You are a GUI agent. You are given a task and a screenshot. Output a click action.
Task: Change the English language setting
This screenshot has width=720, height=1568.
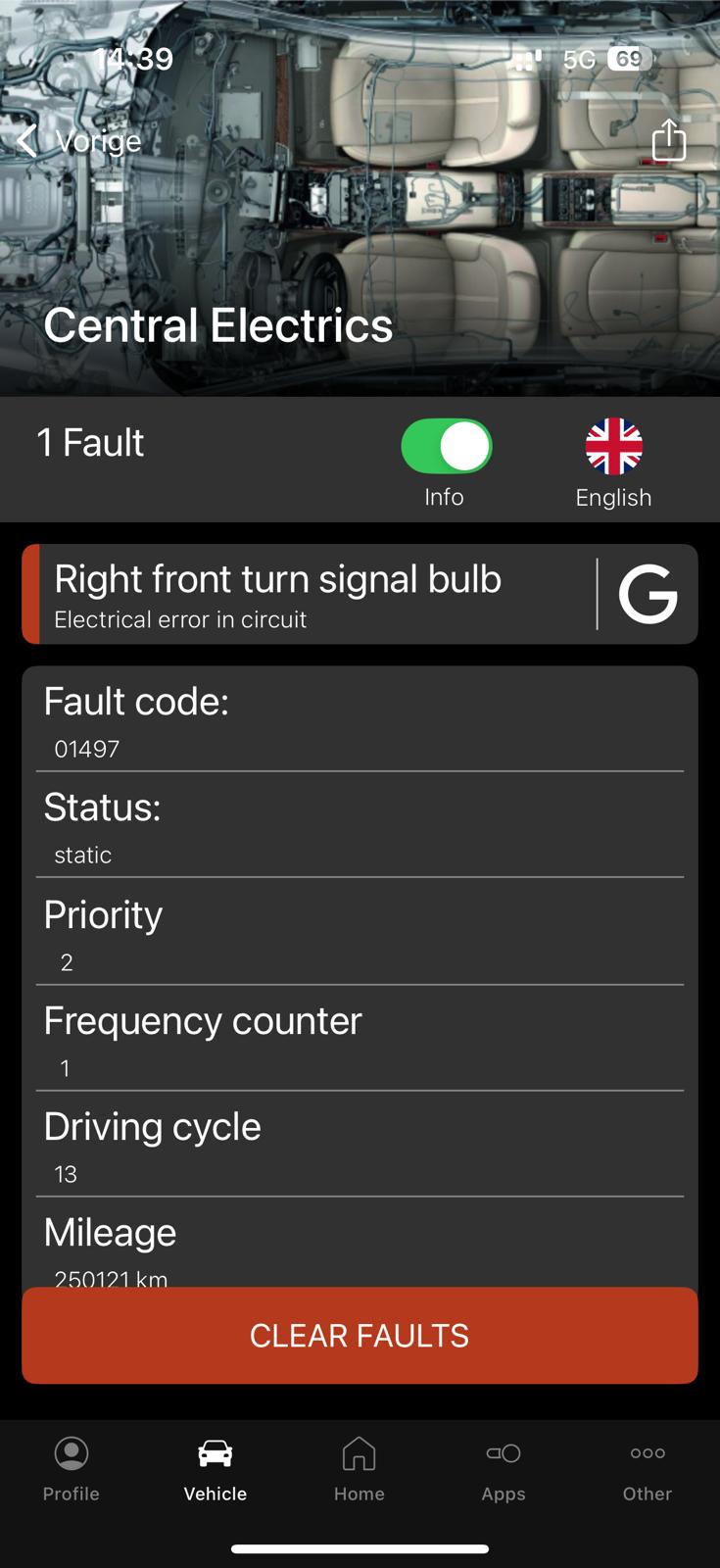[613, 461]
